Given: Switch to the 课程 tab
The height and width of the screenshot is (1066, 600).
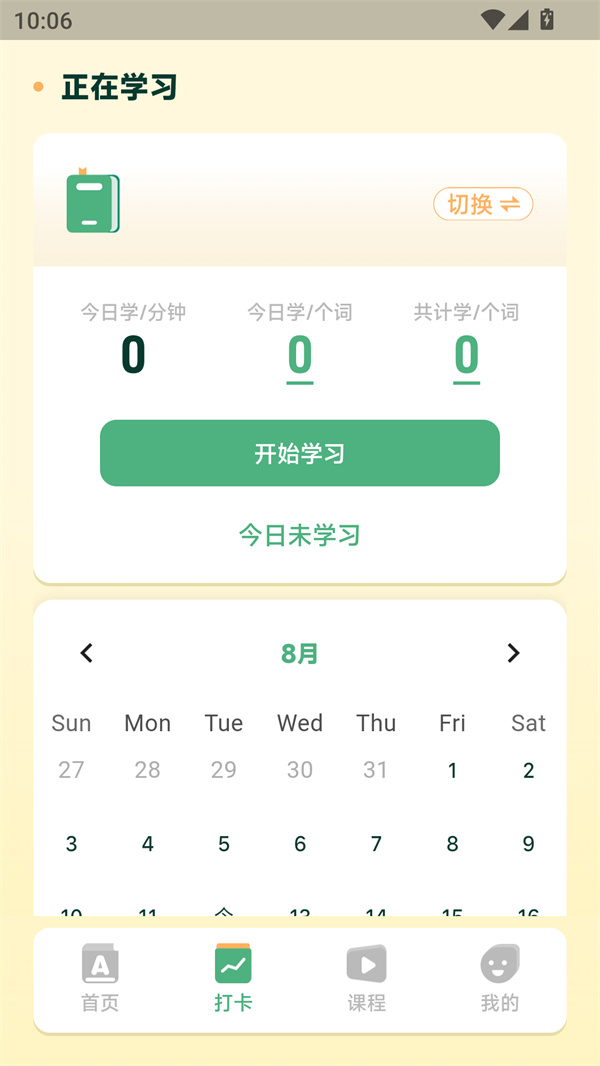Looking at the screenshot, I should click(x=366, y=978).
